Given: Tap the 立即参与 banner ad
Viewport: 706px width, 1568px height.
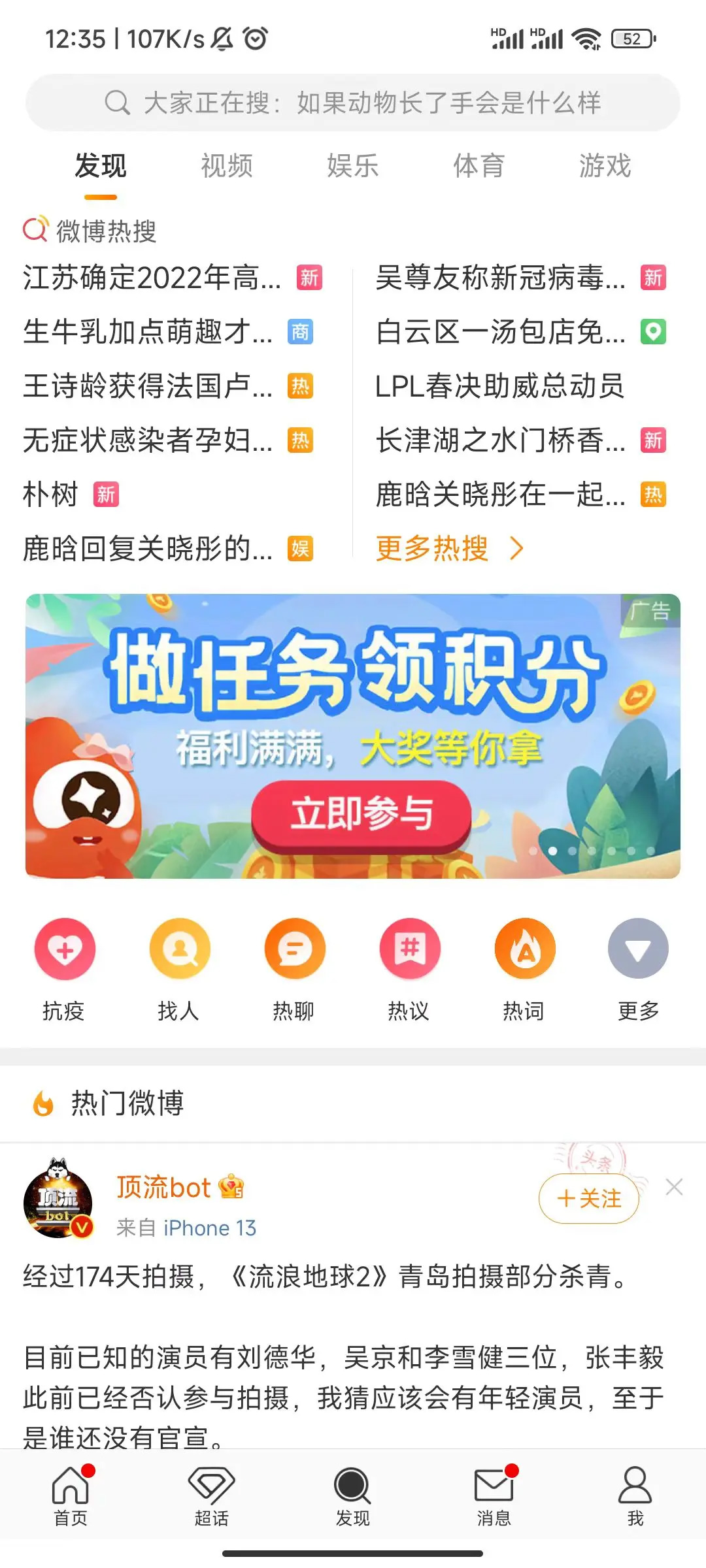Looking at the screenshot, I should coord(361,814).
